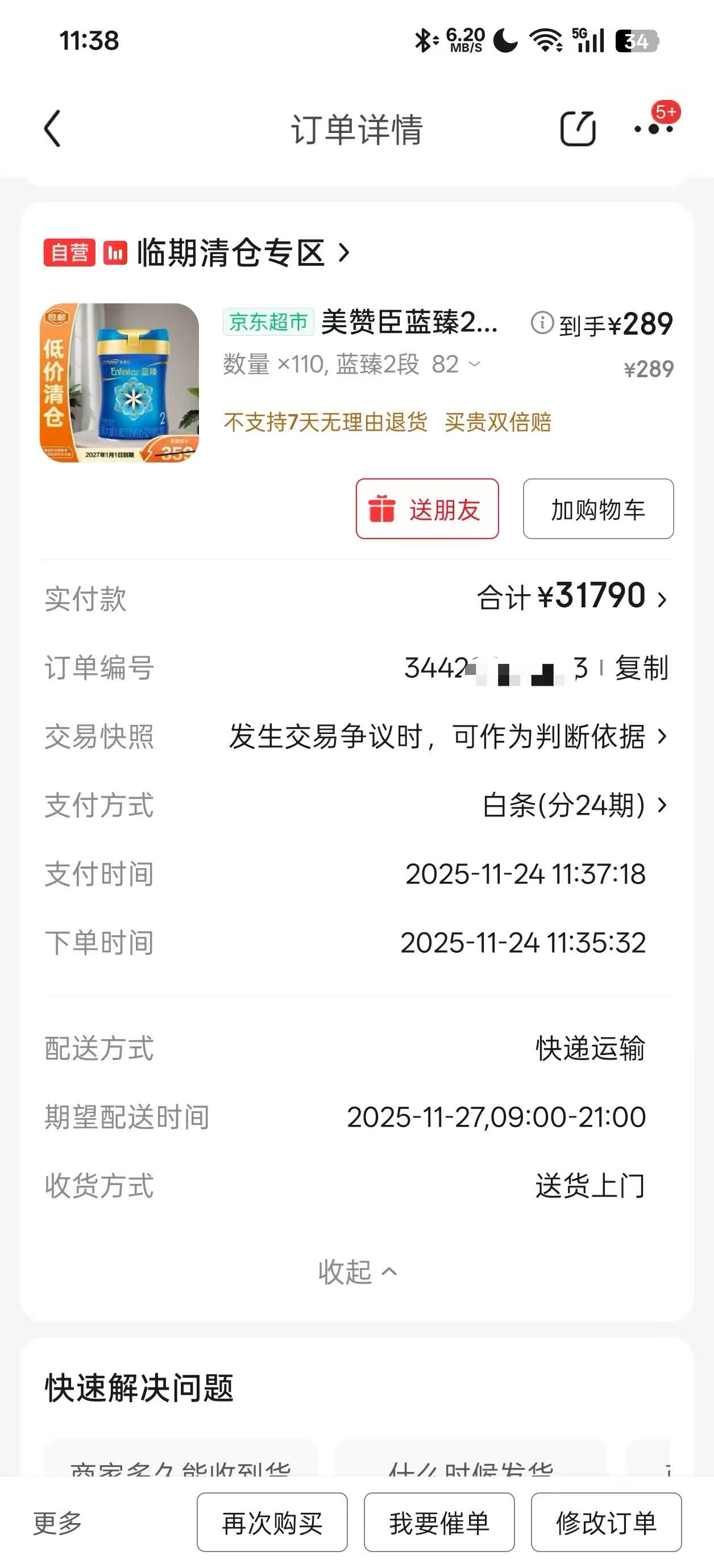The image size is (714, 1568).
Task: Collapse the details with 收起
Action: point(356,1270)
